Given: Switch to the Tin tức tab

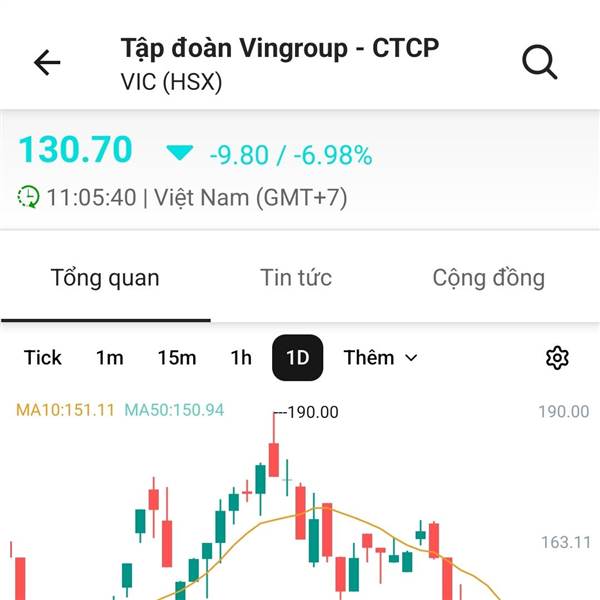Looking at the screenshot, I should click(296, 278).
